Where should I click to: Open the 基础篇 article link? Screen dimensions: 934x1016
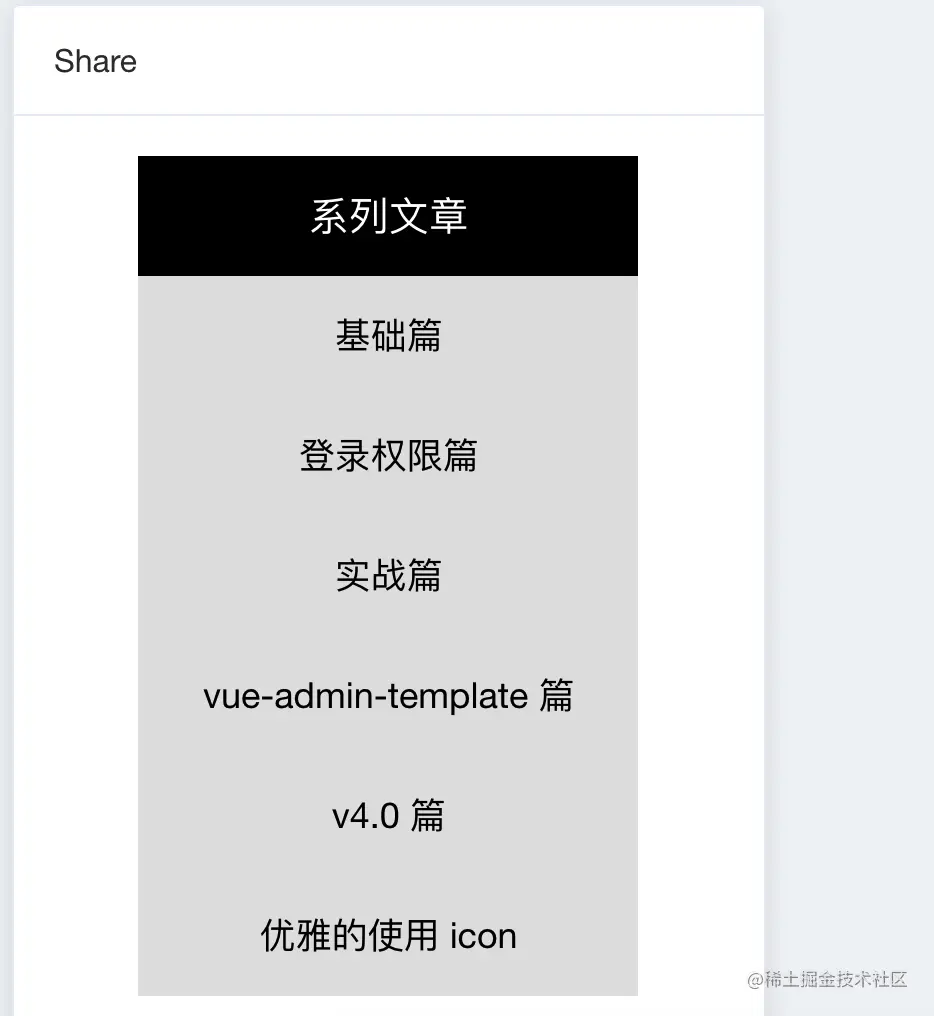click(x=388, y=336)
